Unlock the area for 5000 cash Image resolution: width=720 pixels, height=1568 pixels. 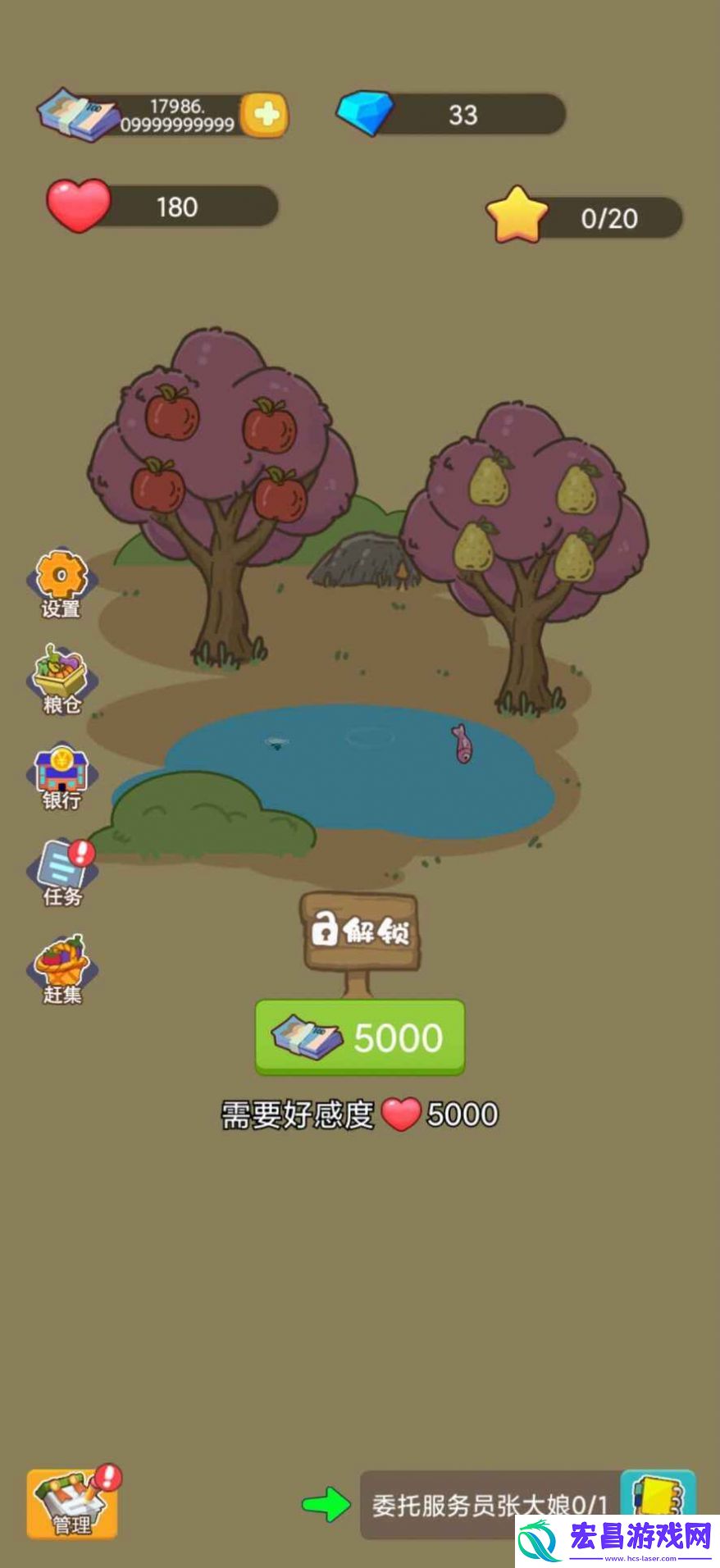click(x=360, y=1037)
